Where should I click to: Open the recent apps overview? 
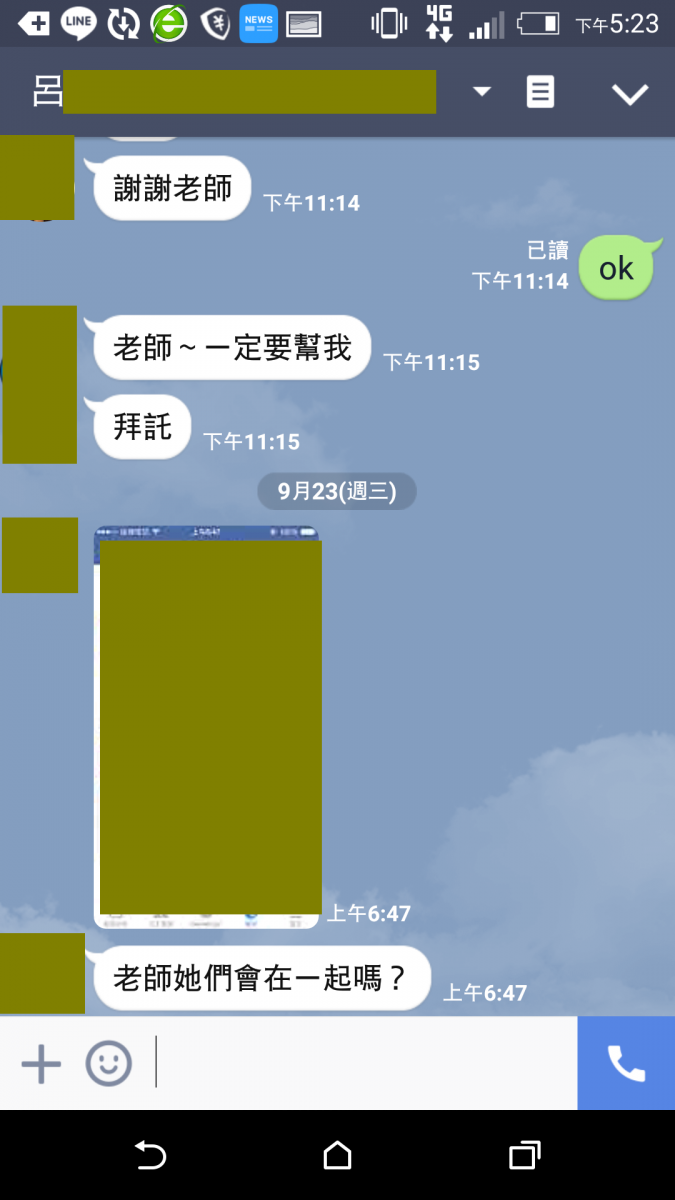pyautogui.click(x=524, y=1156)
